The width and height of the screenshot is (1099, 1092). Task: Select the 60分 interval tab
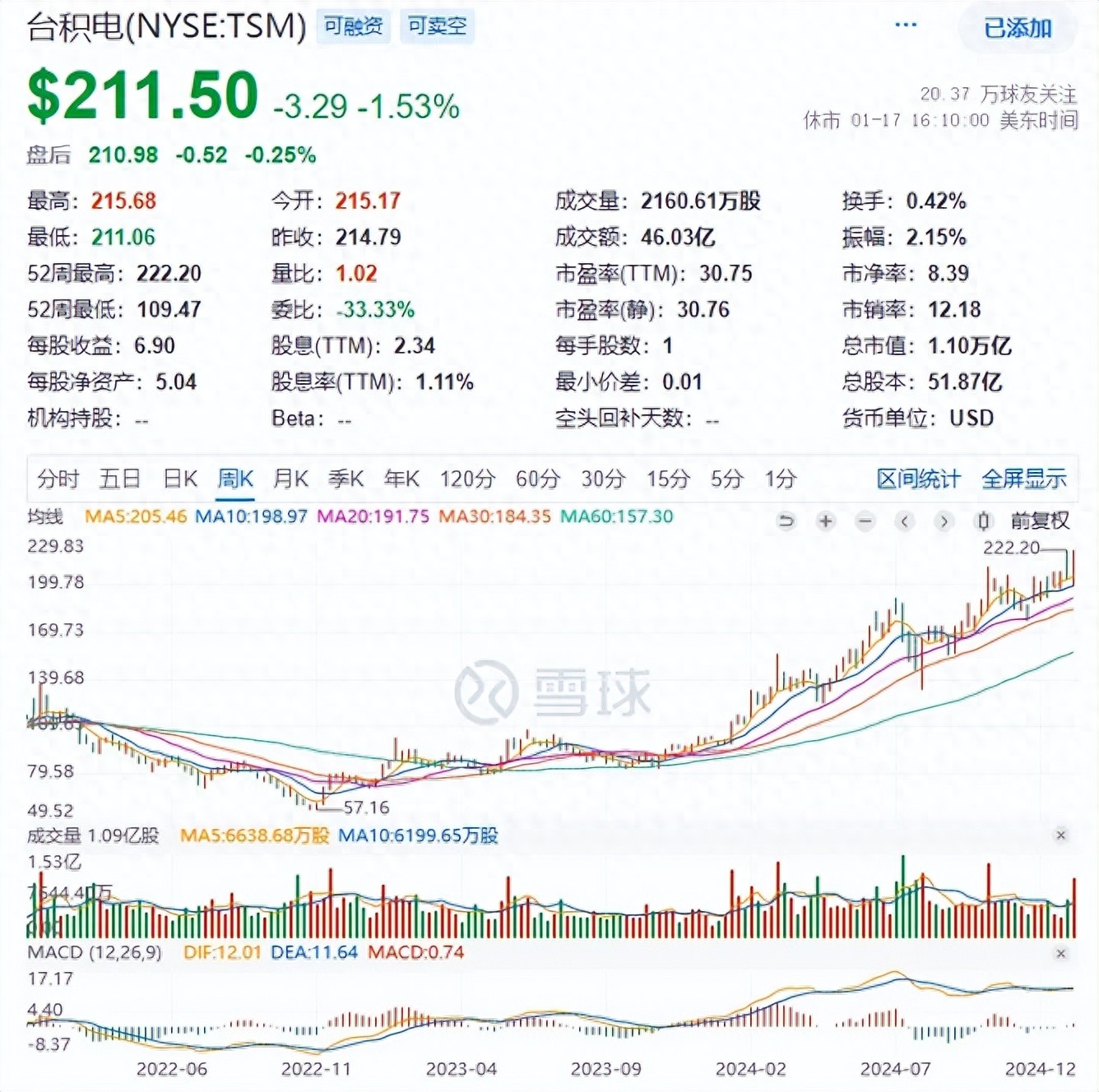(x=538, y=479)
